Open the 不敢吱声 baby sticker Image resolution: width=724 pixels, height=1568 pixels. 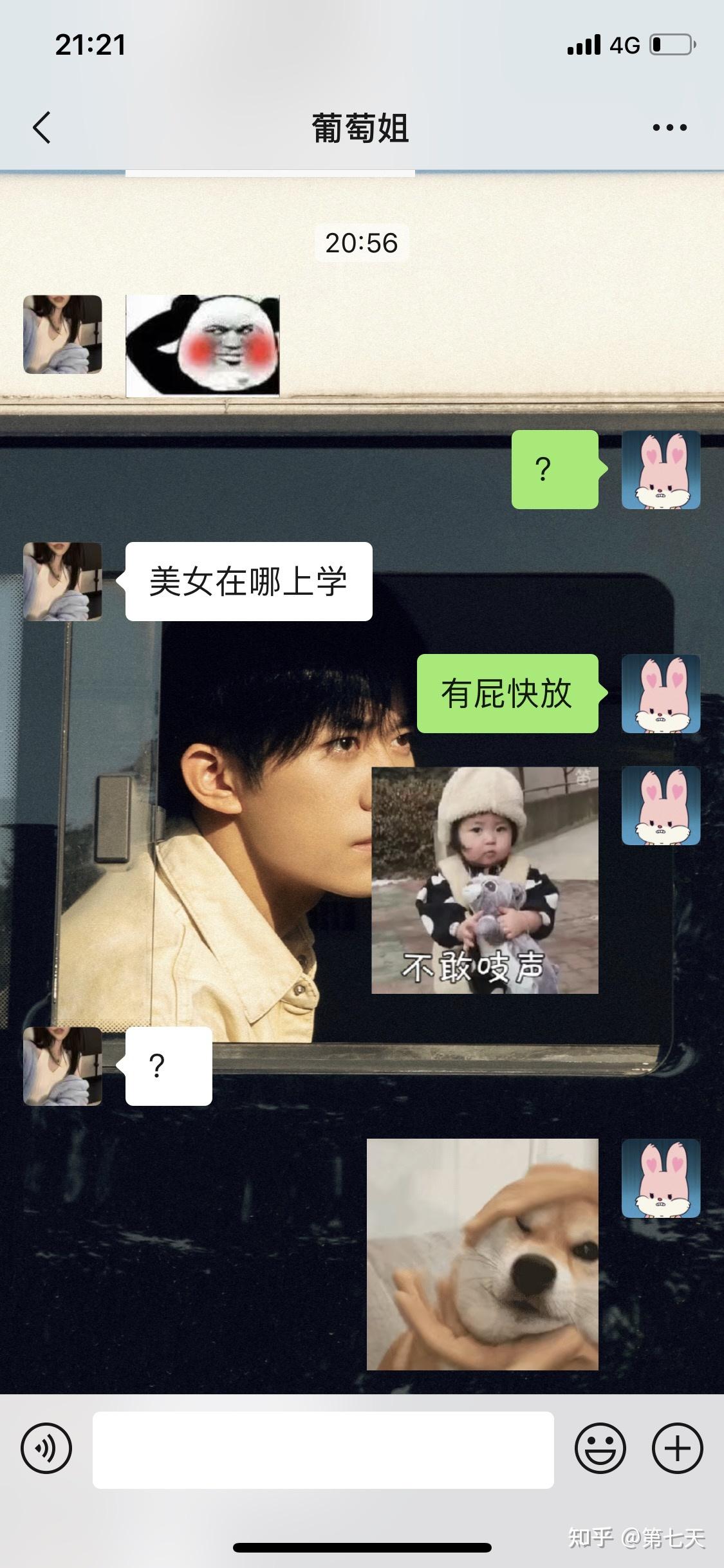[x=485, y=880]
